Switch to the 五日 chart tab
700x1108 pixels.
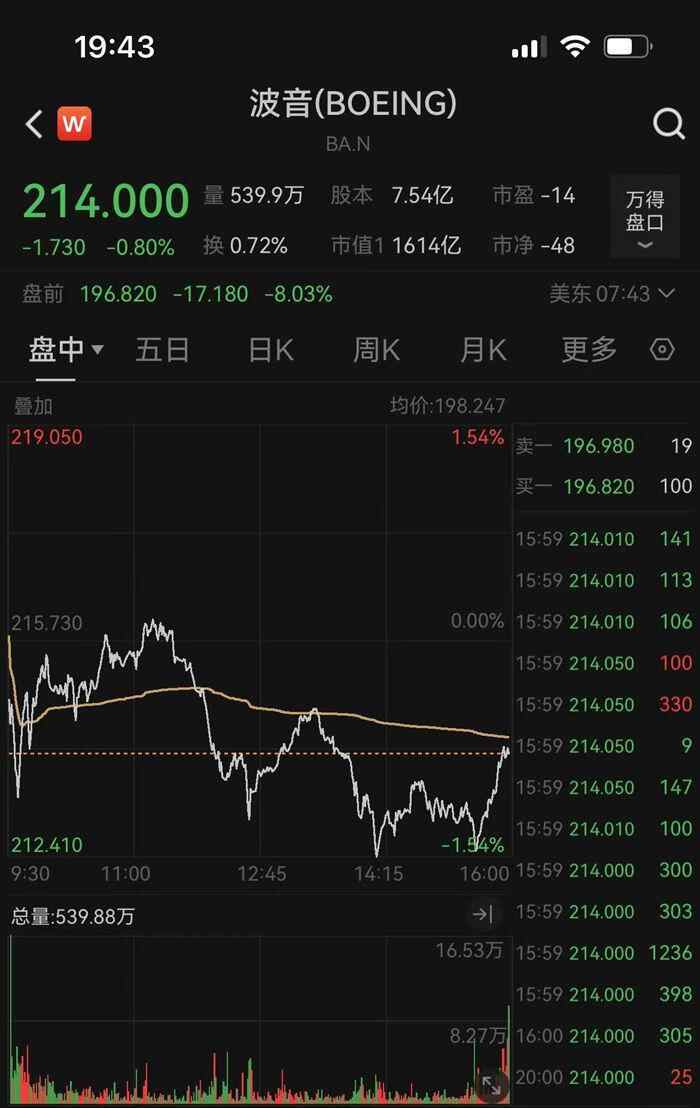pyautogui.click(x=162, y=349)
